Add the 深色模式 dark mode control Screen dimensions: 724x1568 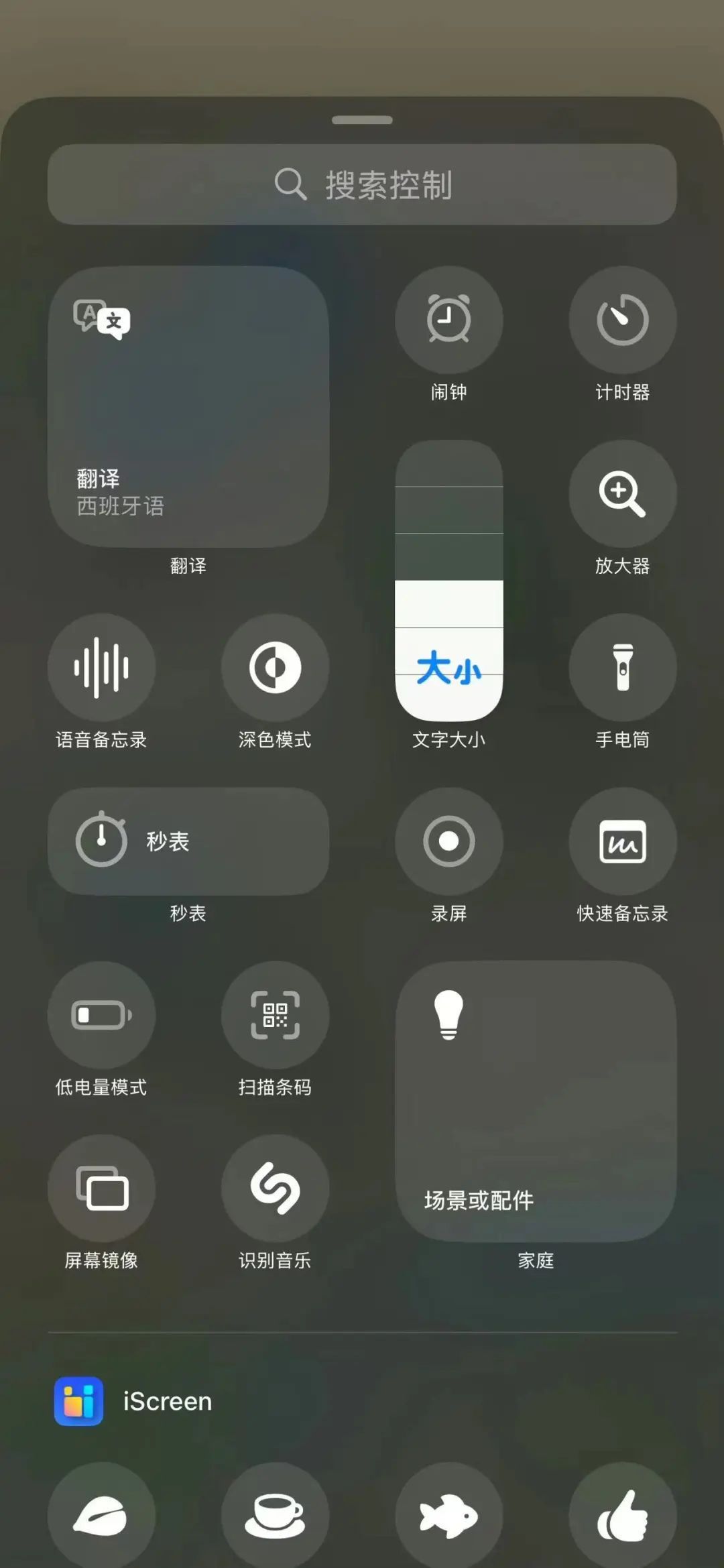tap(275, 667)
